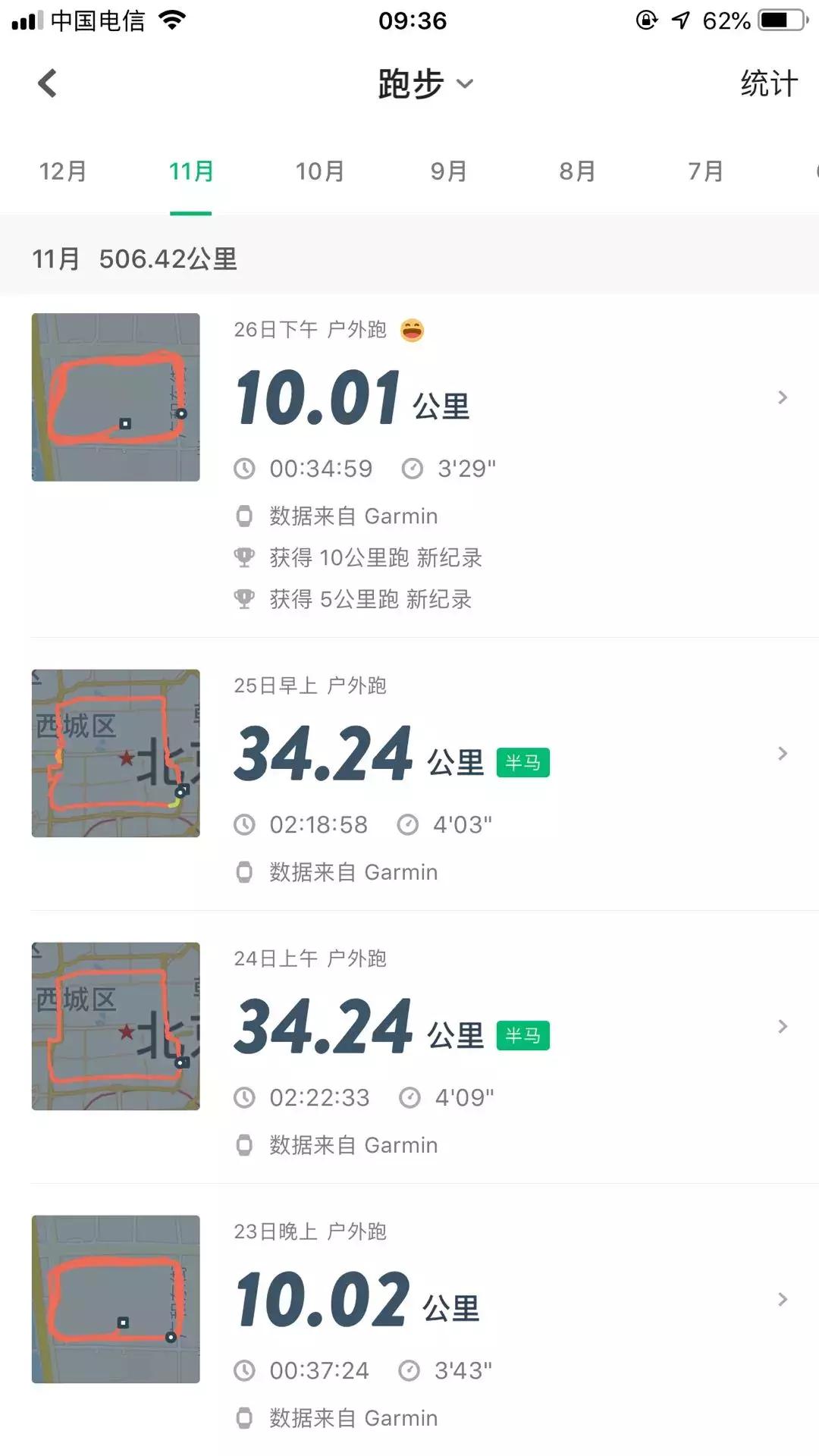Switch to the 8月 tab
The height and width of the screenshot is (1456, 819).
(x=578, y=171)
